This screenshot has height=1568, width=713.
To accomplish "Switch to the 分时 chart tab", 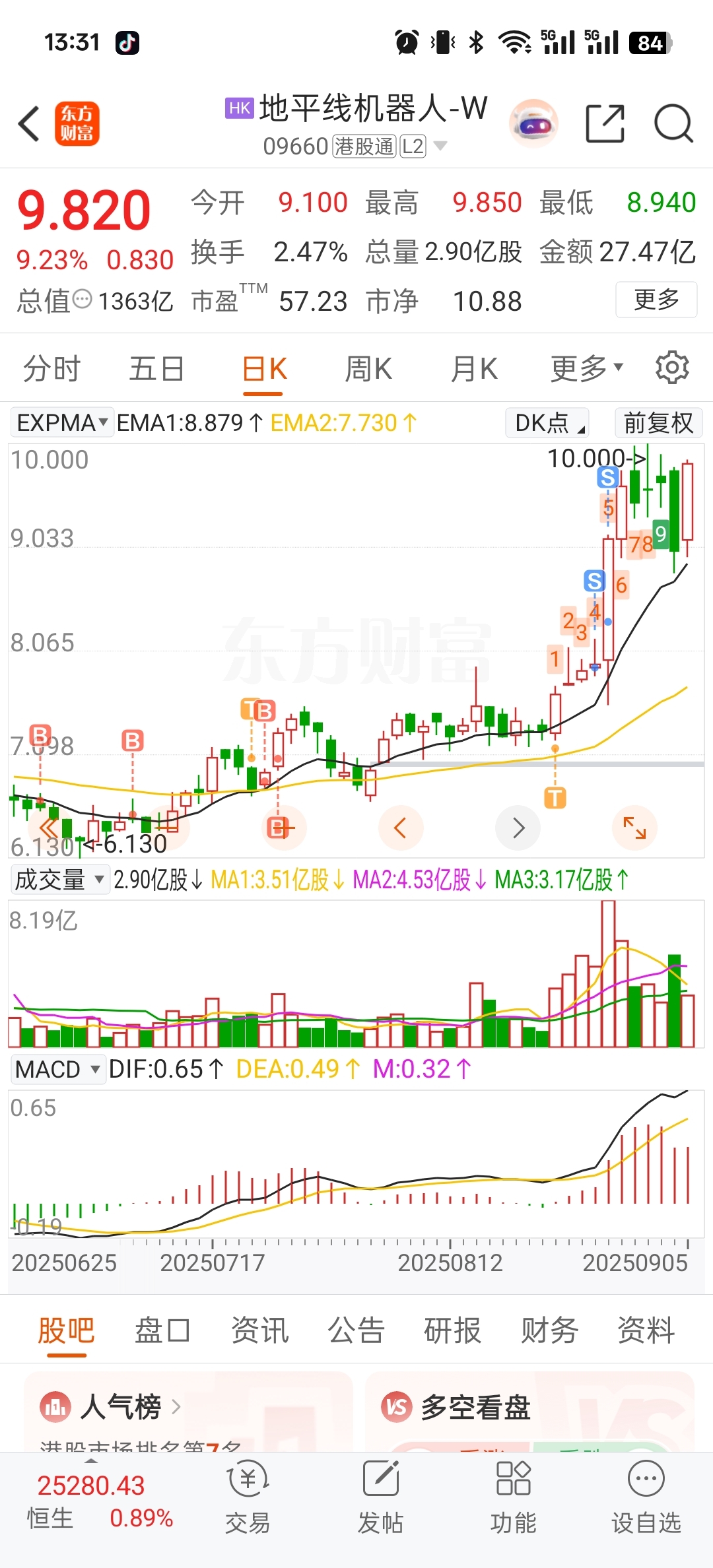I will tap(51, 368).
